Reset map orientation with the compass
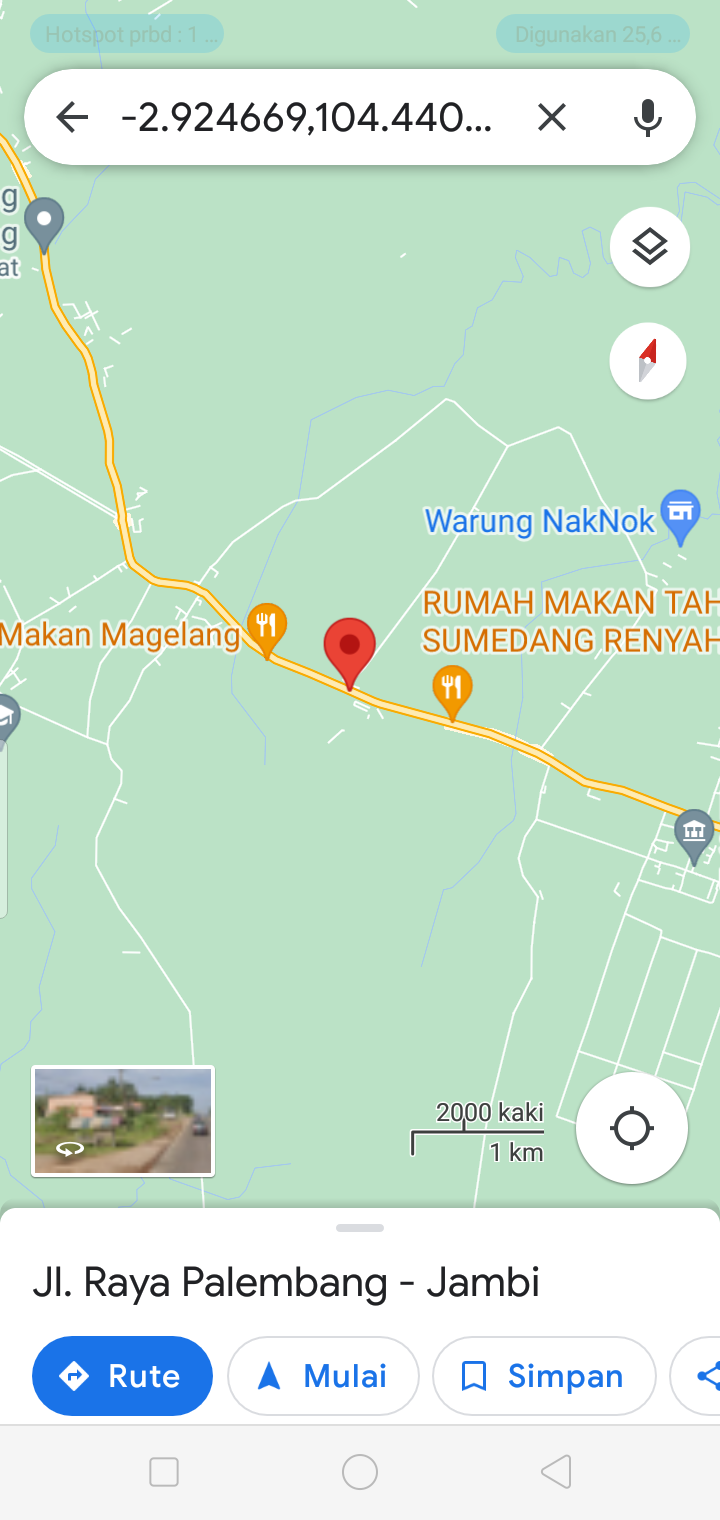This screenshot has width=720, height=1520. pyautogui.click(x=648, y=360)
